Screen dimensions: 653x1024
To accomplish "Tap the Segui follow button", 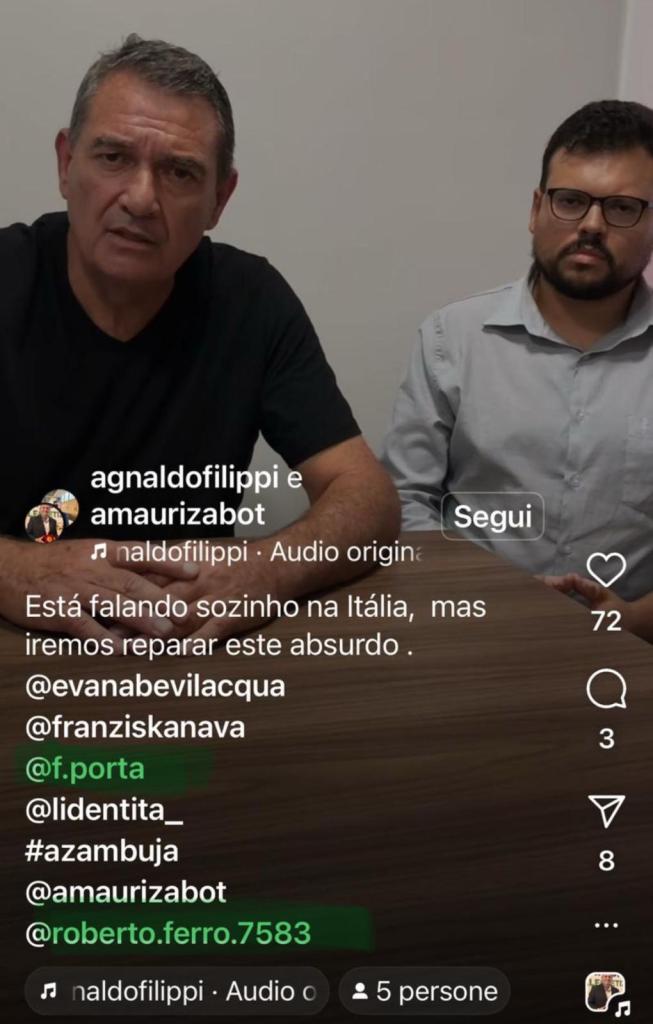I will pyautogui.click(x=493, y=517).
